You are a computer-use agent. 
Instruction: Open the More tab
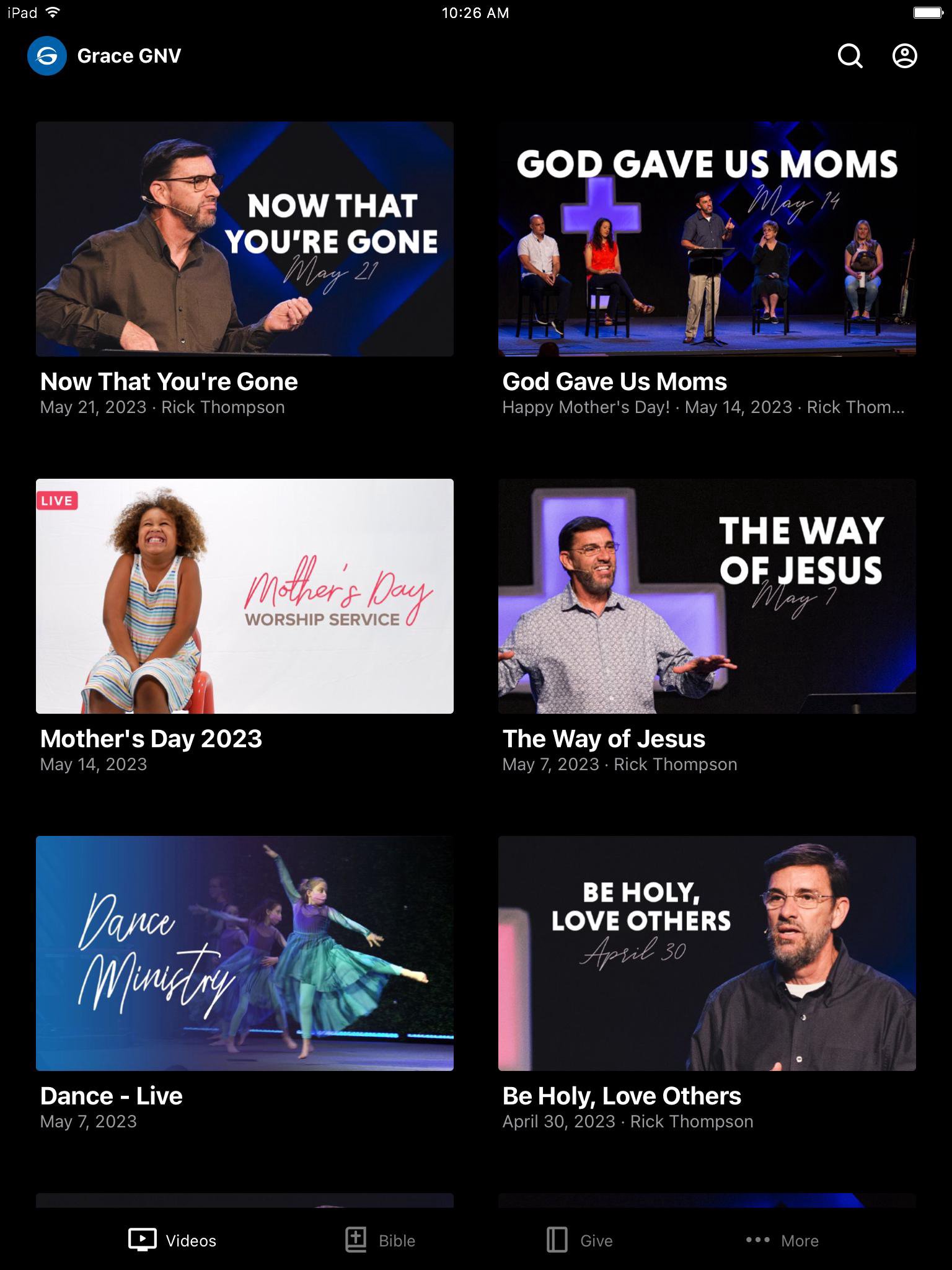click(782, 1240)
